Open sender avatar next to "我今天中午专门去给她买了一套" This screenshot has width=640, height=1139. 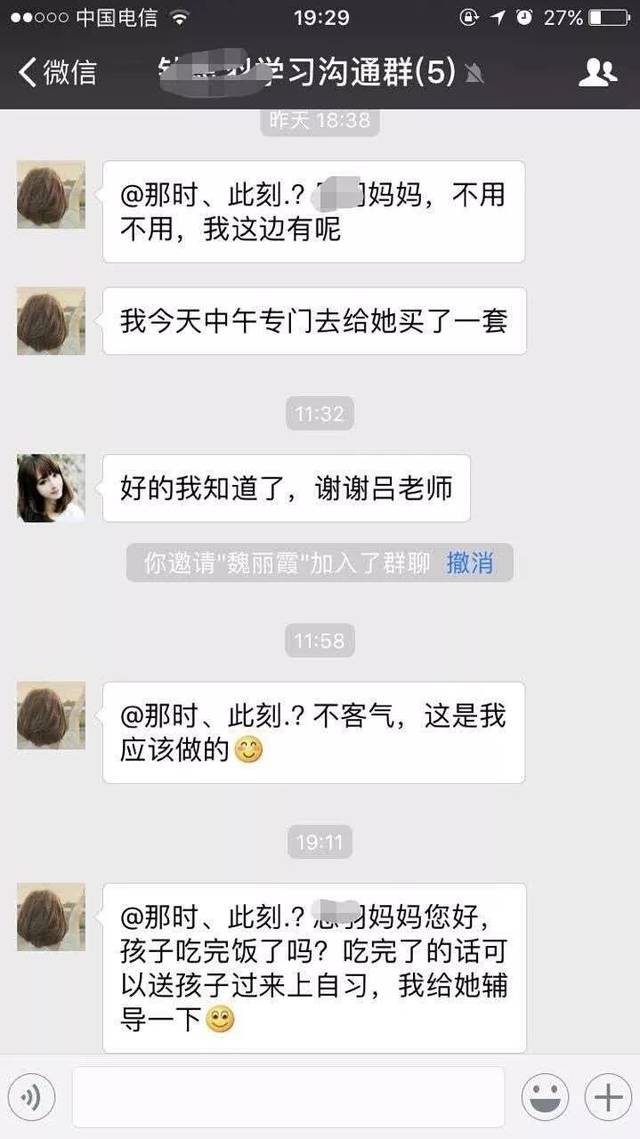click(x=51, y=320)
